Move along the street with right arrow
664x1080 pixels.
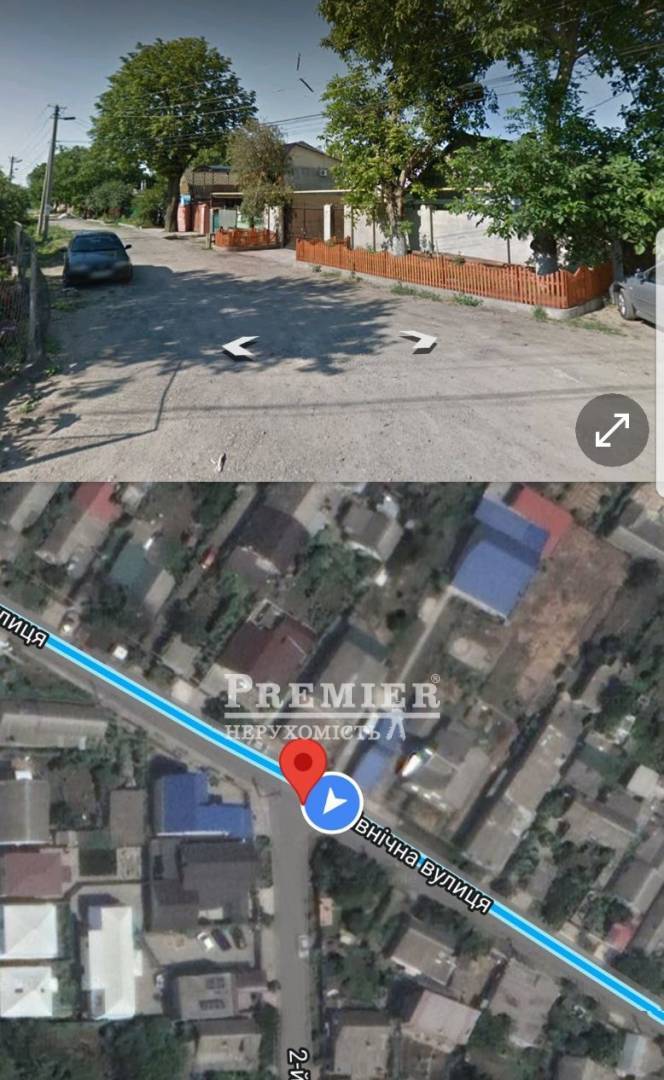(419, 341)
